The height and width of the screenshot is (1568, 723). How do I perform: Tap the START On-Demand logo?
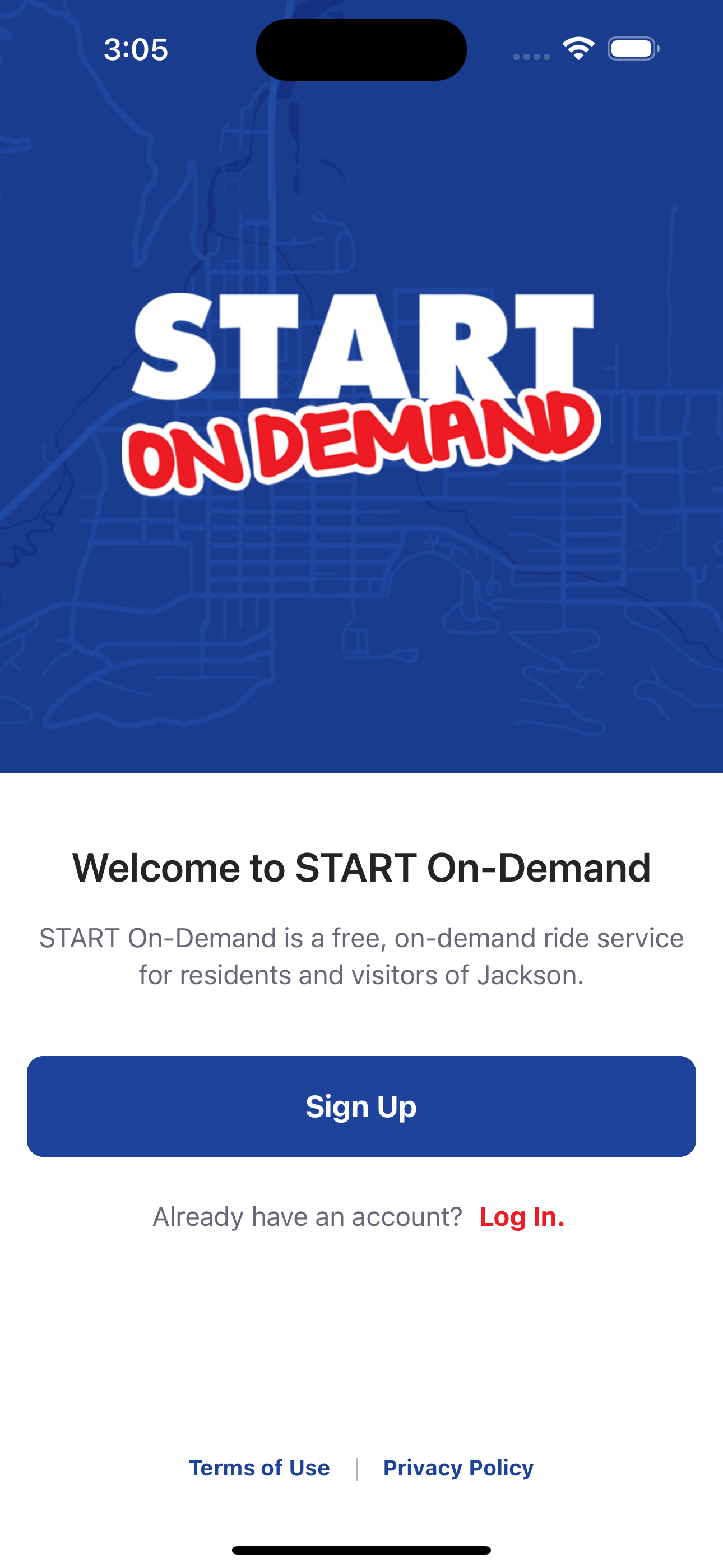(x=361, y=390)
